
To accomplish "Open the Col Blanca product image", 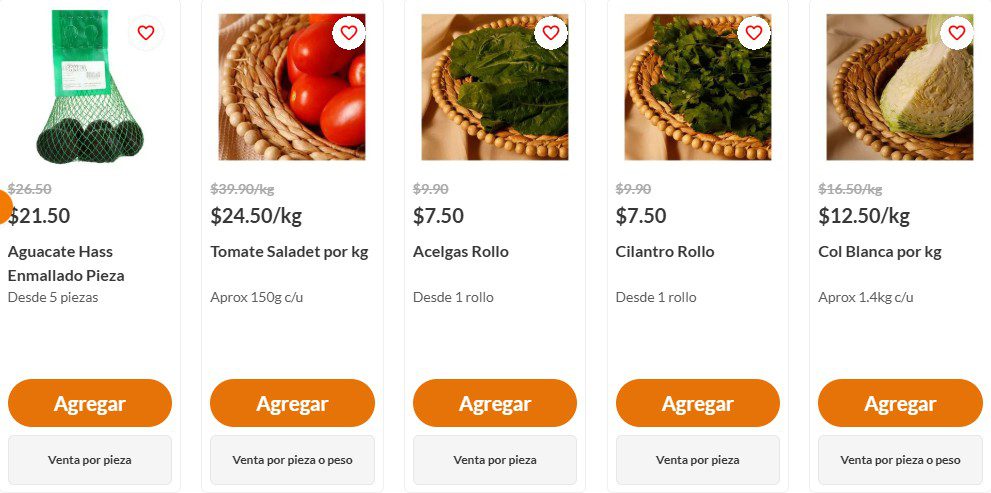I will click(x=899, y=95).
